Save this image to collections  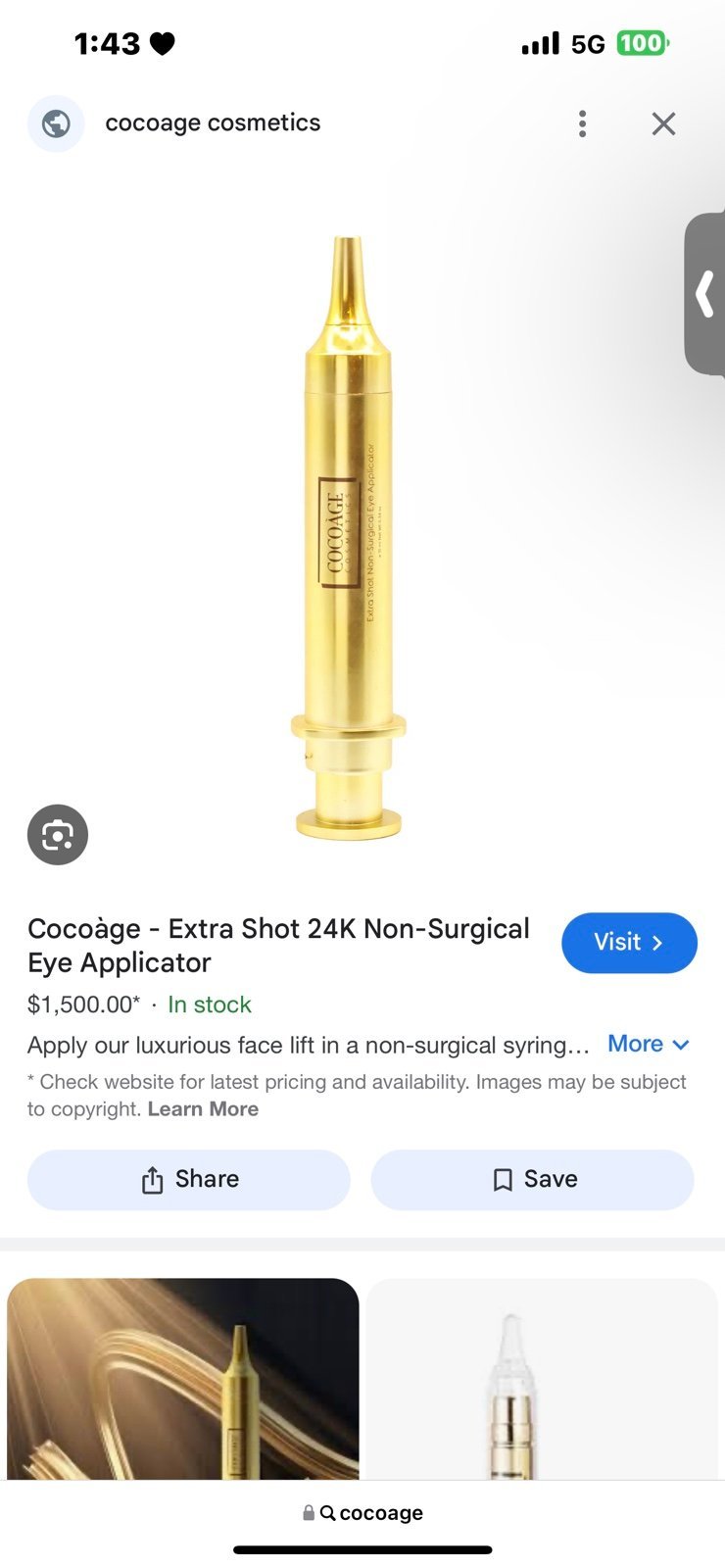click(532, 1180)
